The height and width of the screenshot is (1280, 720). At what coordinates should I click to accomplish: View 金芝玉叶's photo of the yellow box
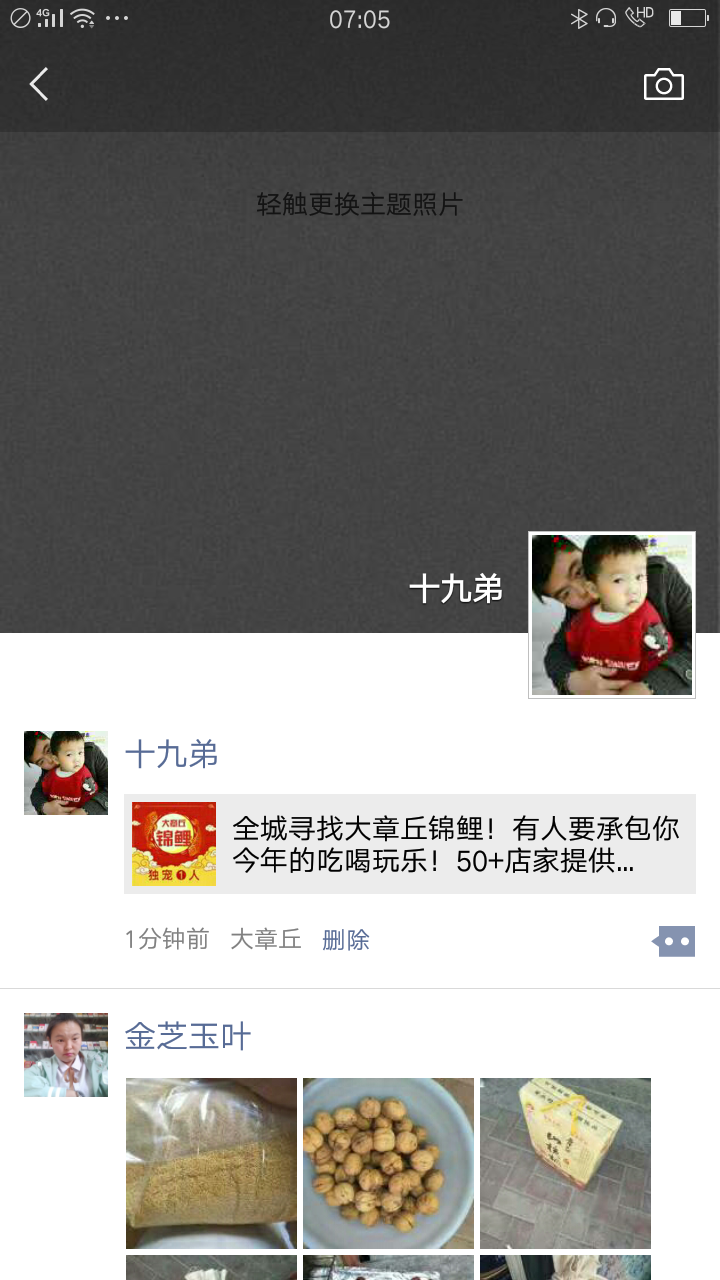point(565,1162)
